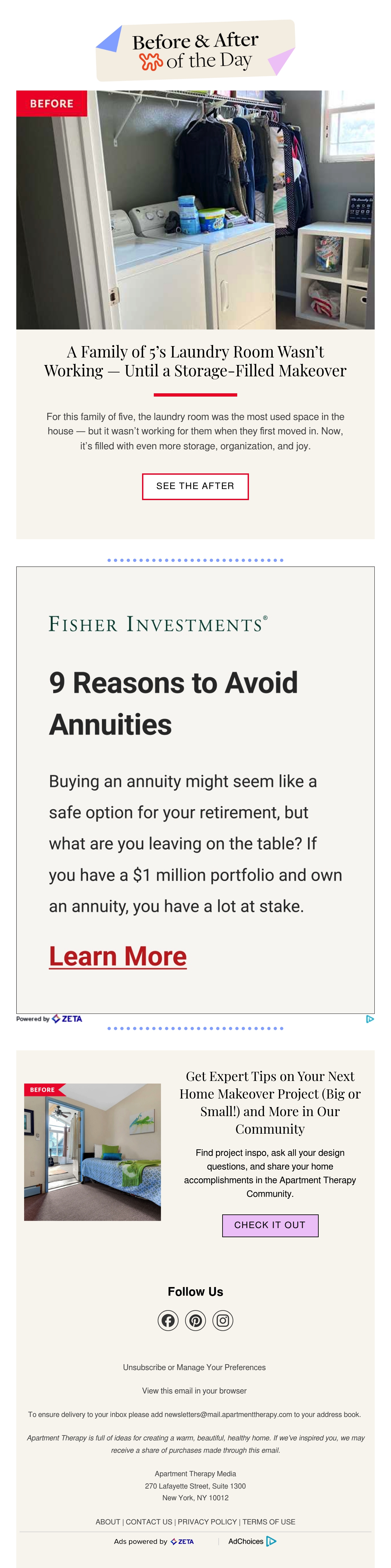Screen dimensions: 391x1568
Task: Tap Unsubscribe or Manage Your Preferences
Action: pos(194,1367)
